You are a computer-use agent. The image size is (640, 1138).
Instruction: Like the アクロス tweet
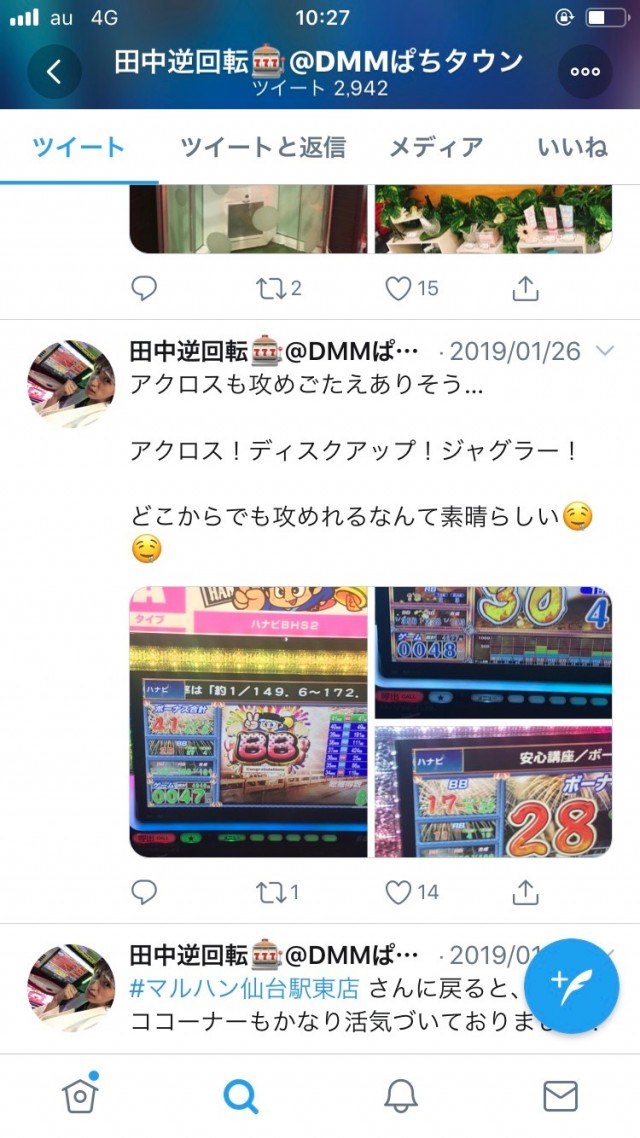(x=400, y=892)
